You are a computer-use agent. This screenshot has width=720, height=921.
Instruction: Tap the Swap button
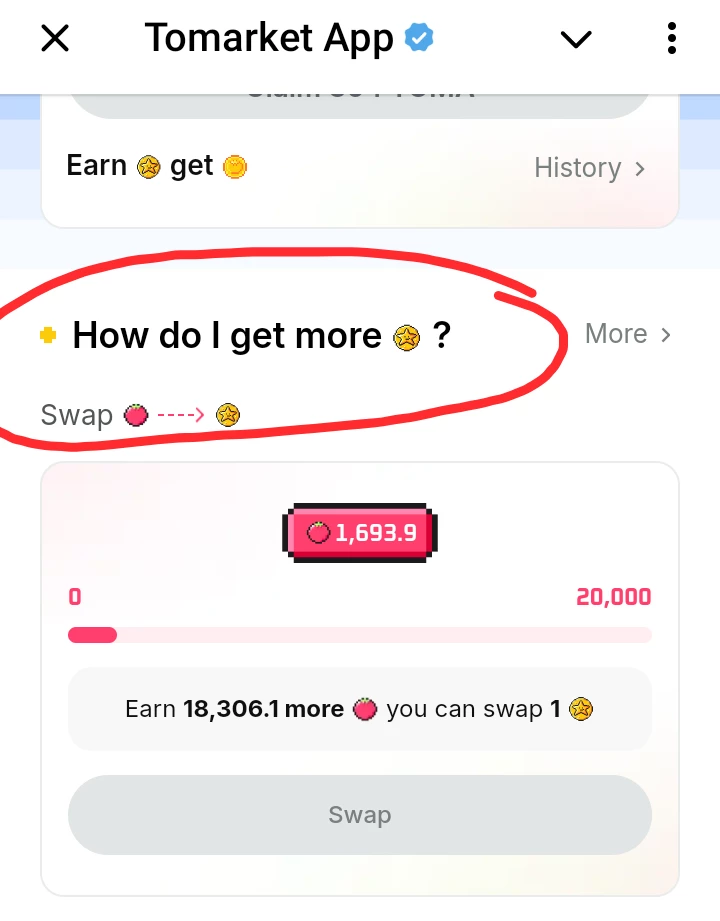(359, 815)
